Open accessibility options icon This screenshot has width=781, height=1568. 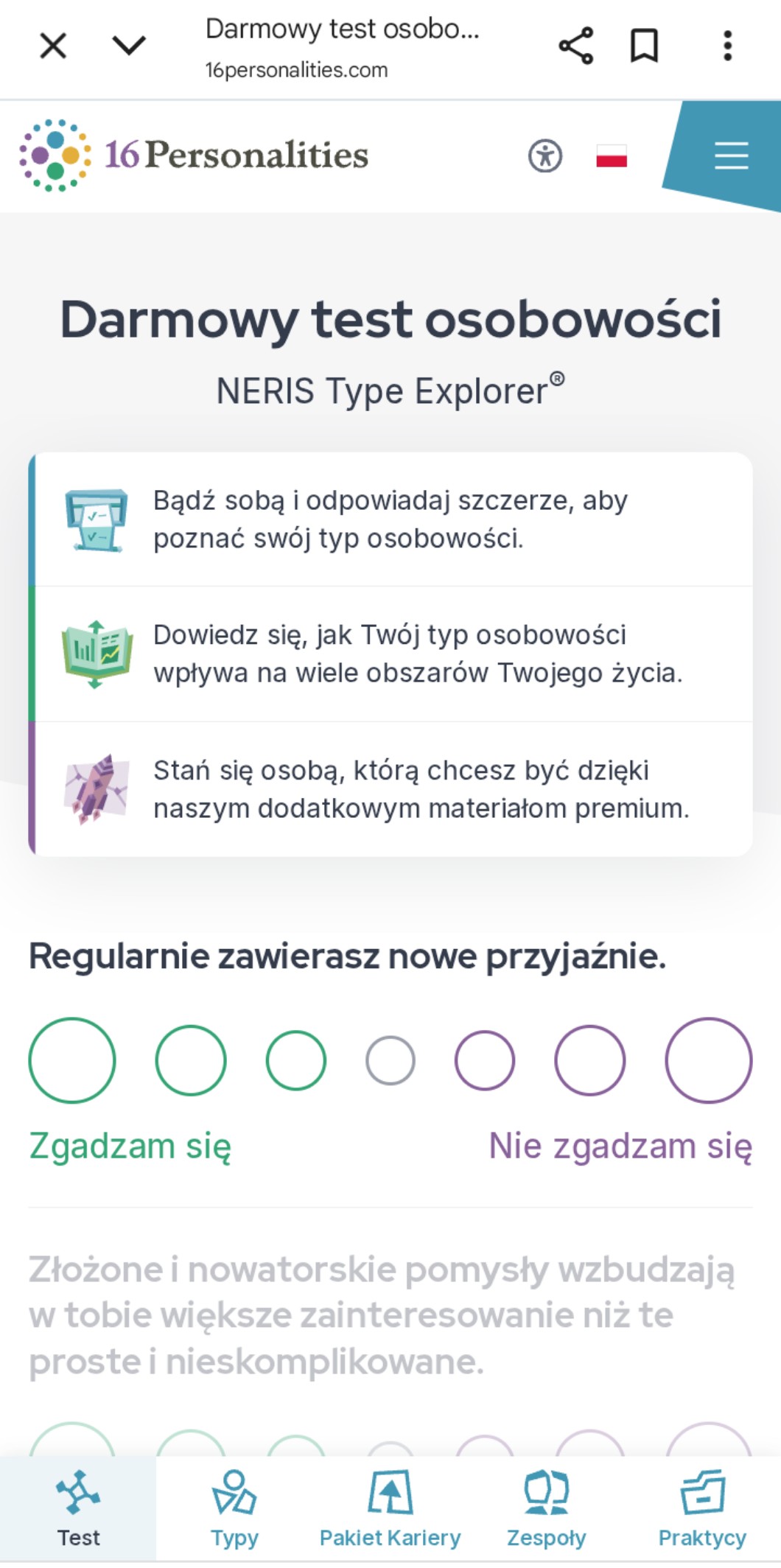545,156
